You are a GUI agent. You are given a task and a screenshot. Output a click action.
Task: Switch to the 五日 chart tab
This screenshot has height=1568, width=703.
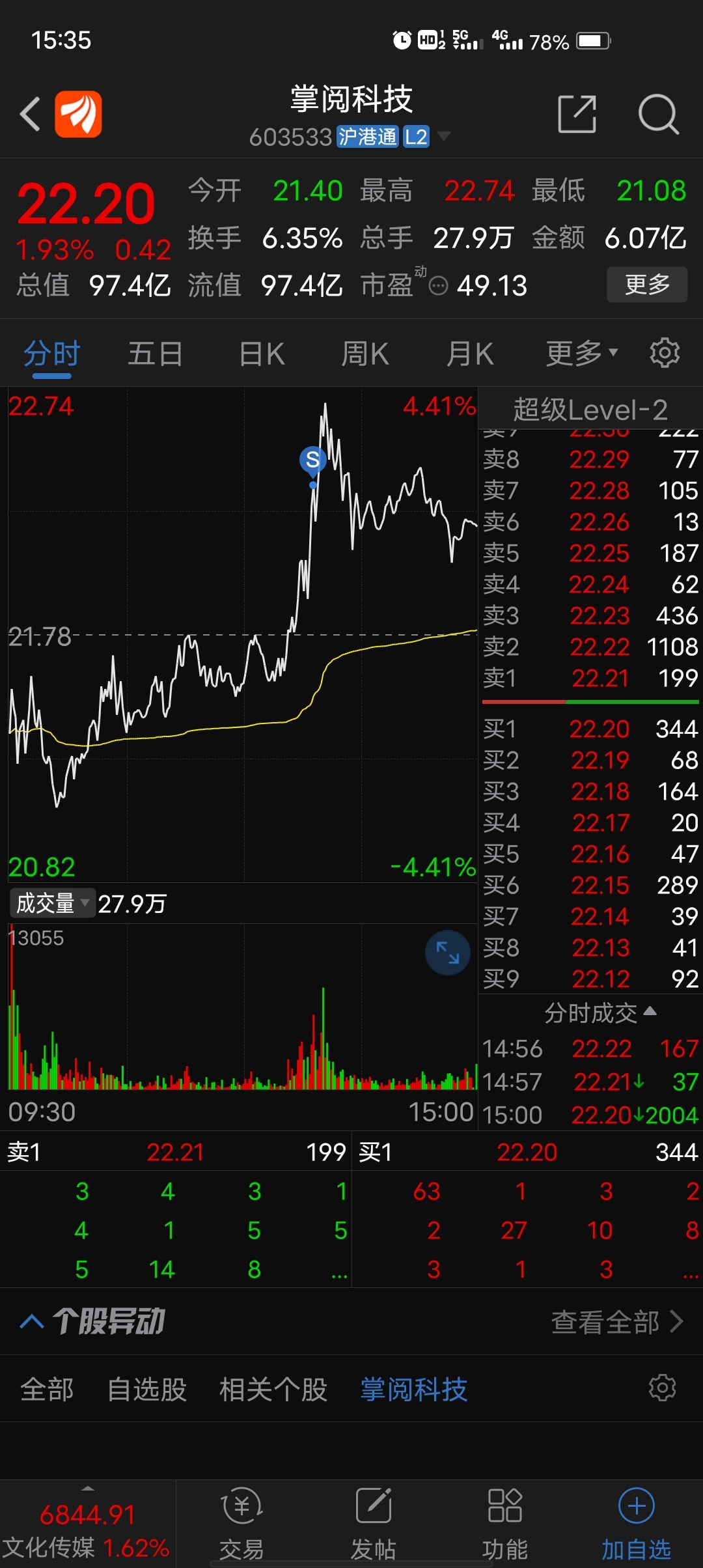155,354
